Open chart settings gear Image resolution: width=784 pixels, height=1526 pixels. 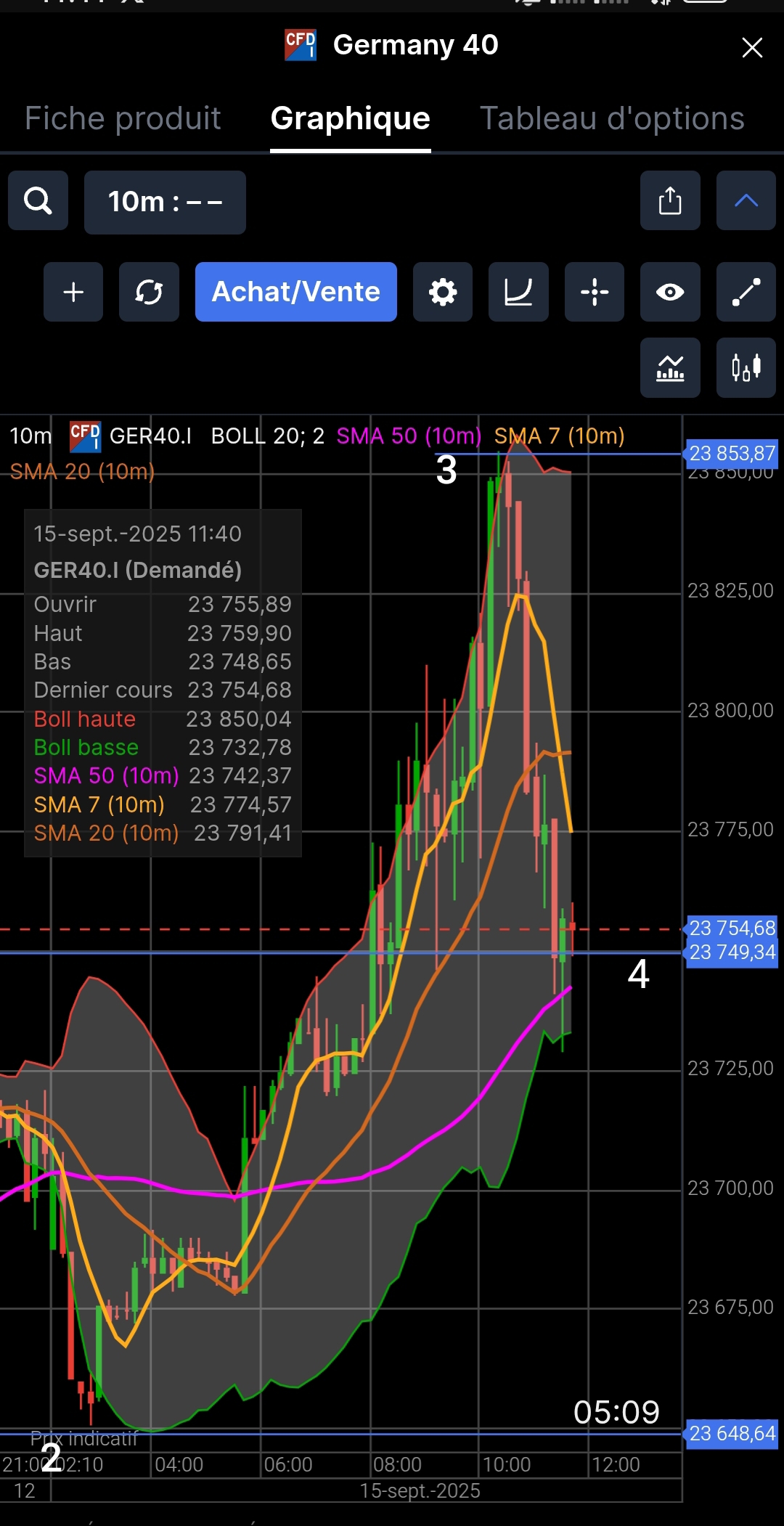(x=443, y=292)
